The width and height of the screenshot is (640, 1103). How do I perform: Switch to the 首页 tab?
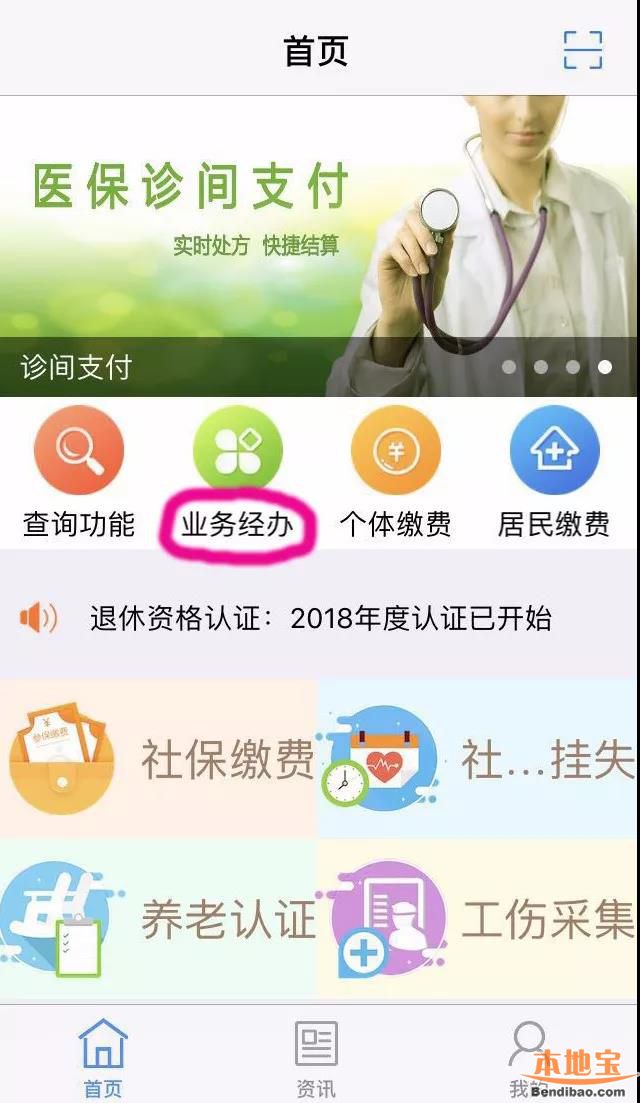(x=103, y=1058)
